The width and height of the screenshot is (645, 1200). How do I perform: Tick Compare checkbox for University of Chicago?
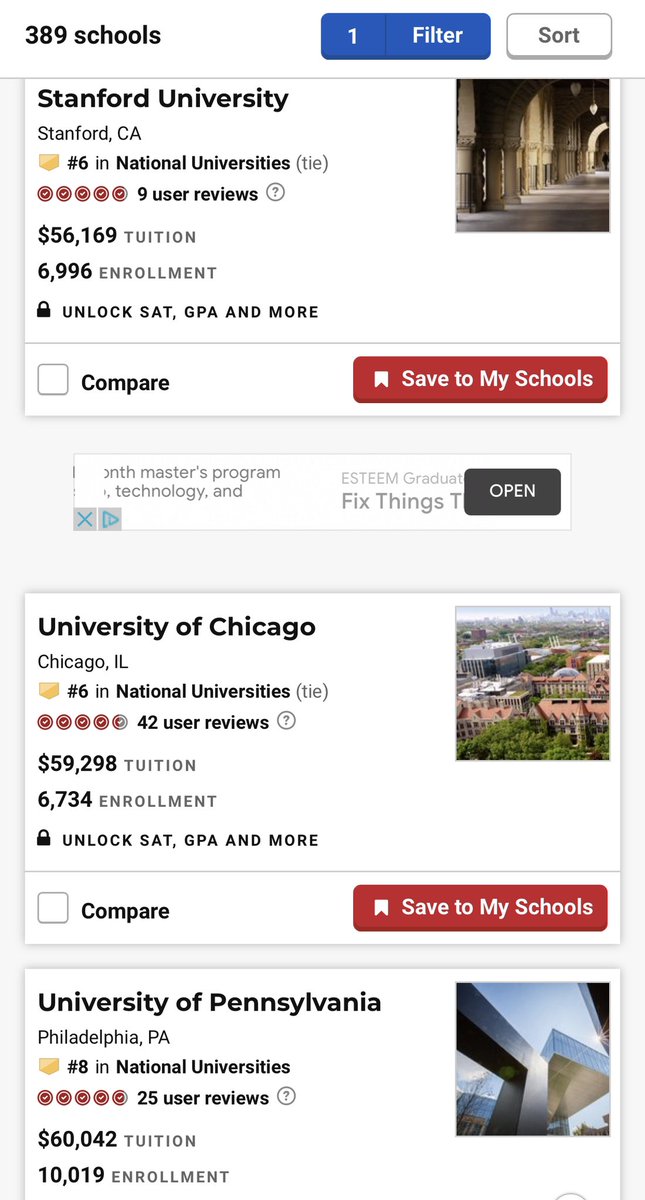53,908
